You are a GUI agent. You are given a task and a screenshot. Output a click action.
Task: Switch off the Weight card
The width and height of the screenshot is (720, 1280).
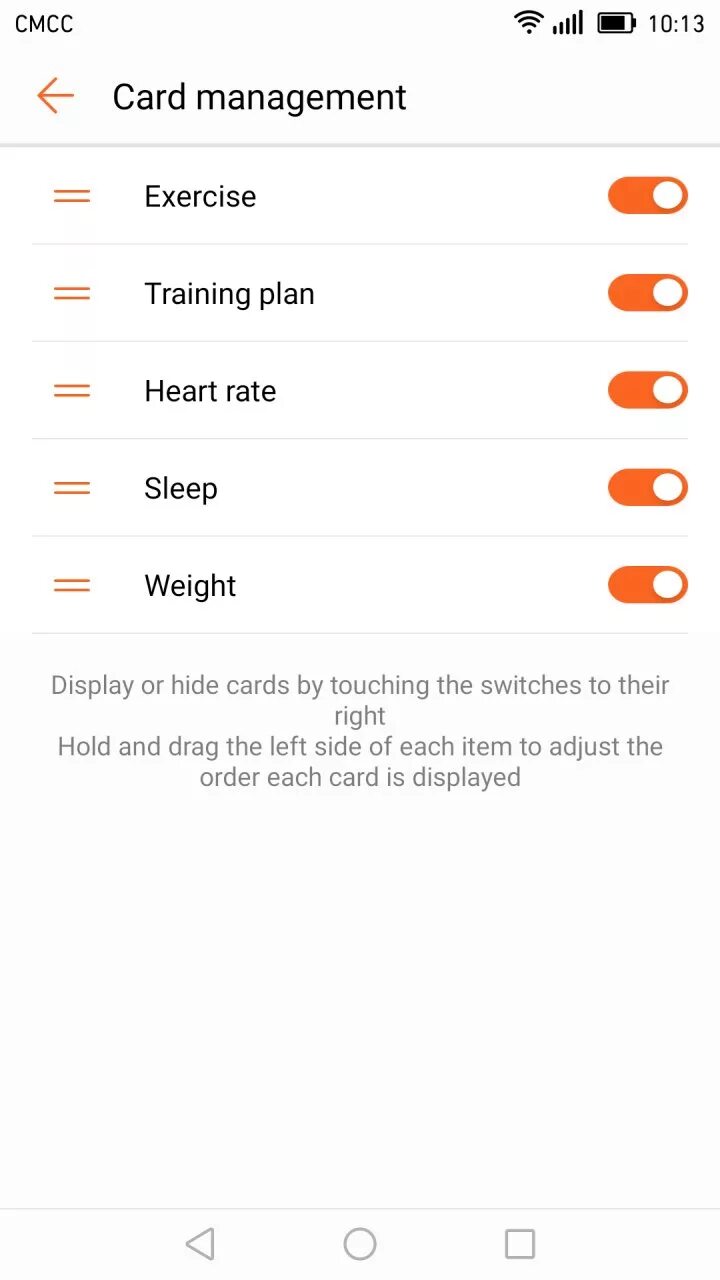[x=647, y=585]
